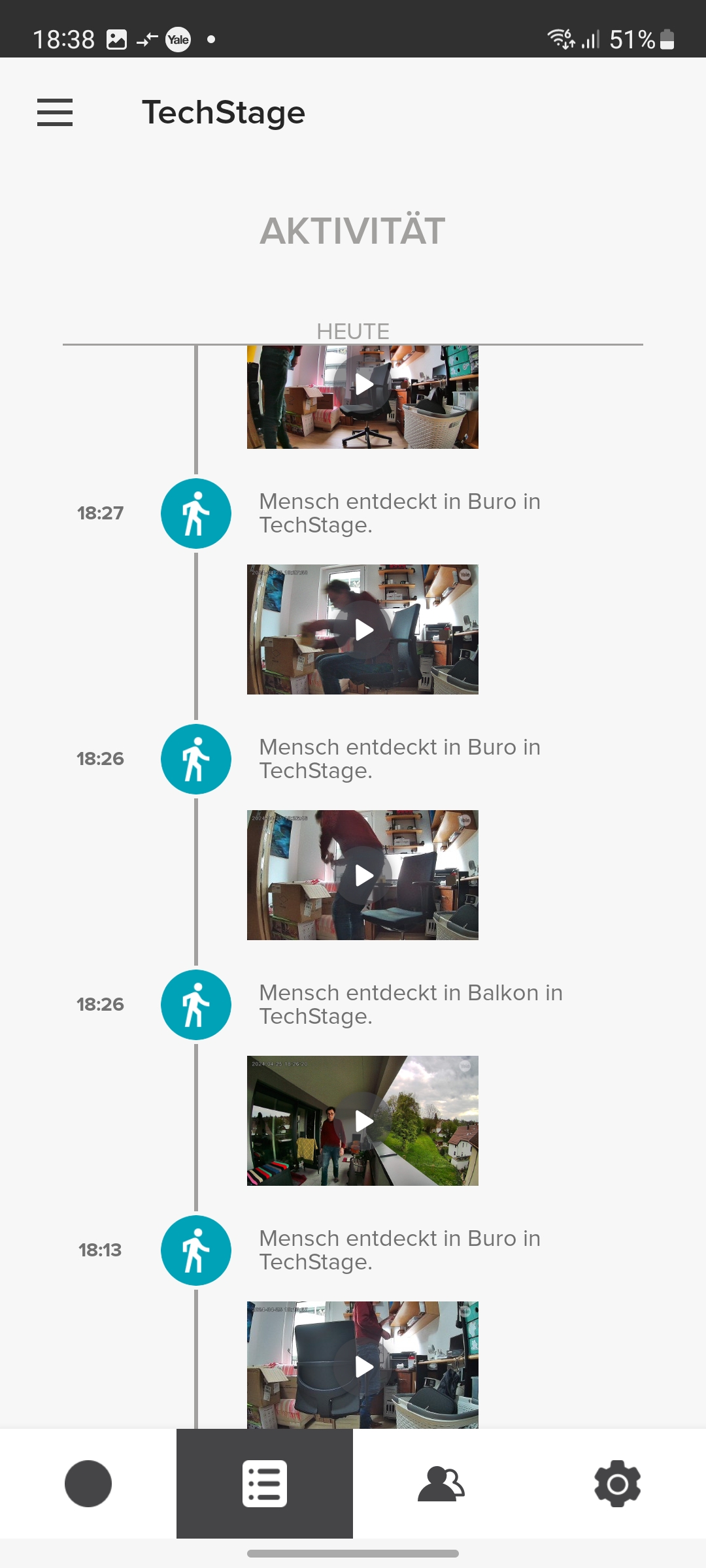Open the settings gear tab
Screen dimensions: 706x1568
tap(617, 1483)
